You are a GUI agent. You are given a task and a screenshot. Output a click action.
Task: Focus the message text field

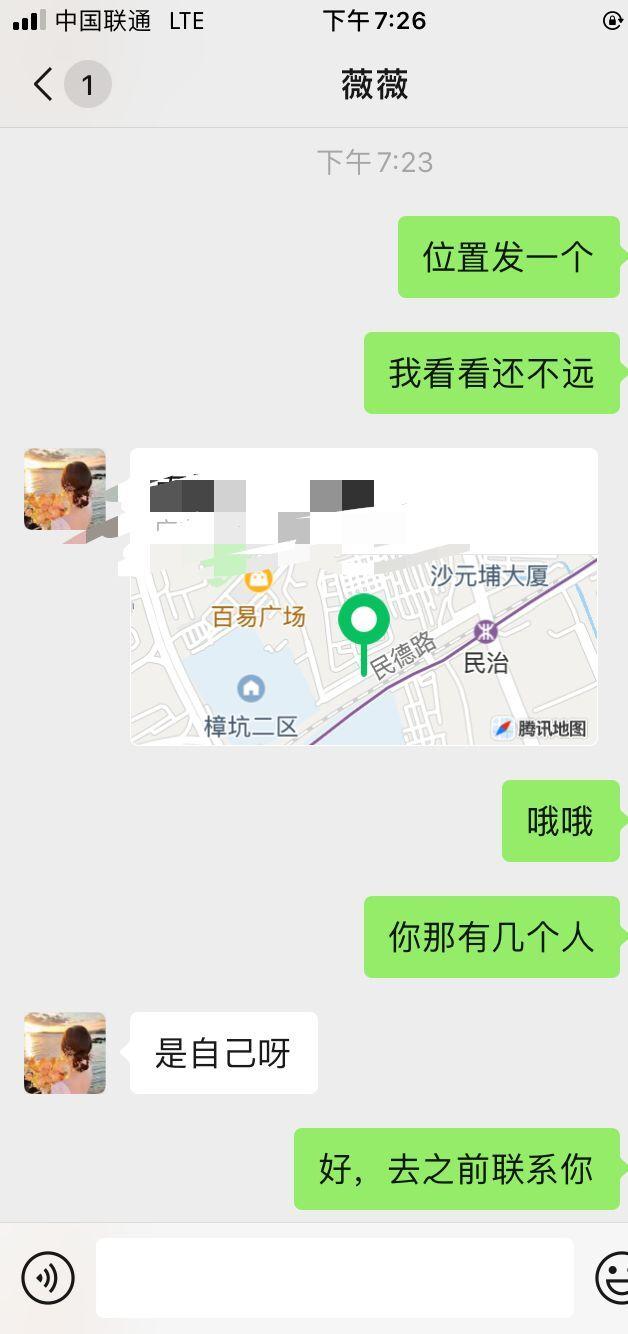[x=334, y=1277]
